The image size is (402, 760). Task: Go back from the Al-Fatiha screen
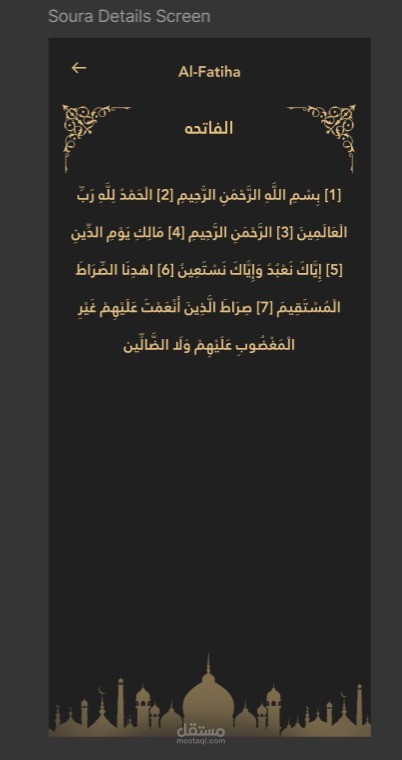click(x=79, y=68)
